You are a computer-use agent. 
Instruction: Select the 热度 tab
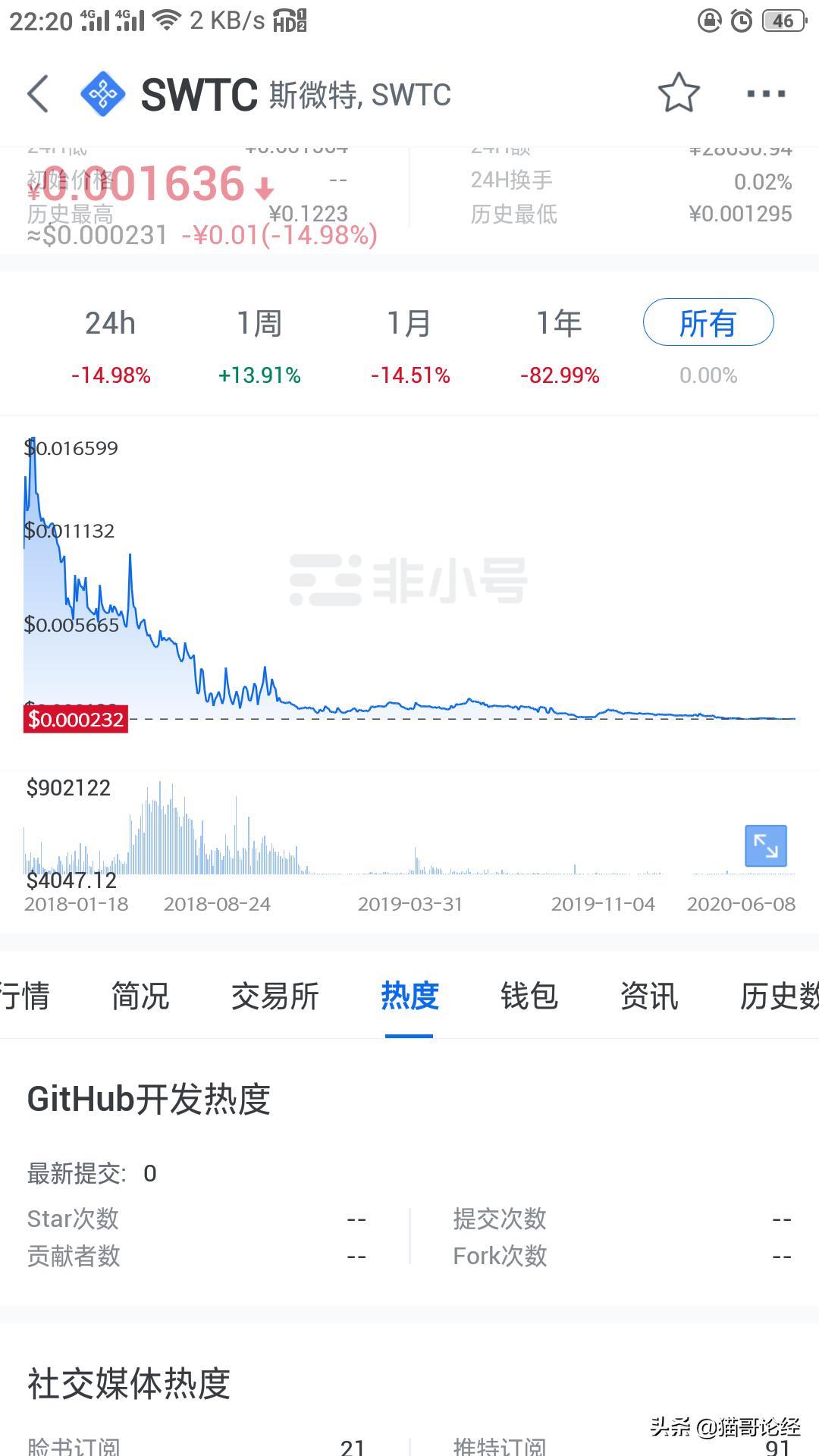409,996
